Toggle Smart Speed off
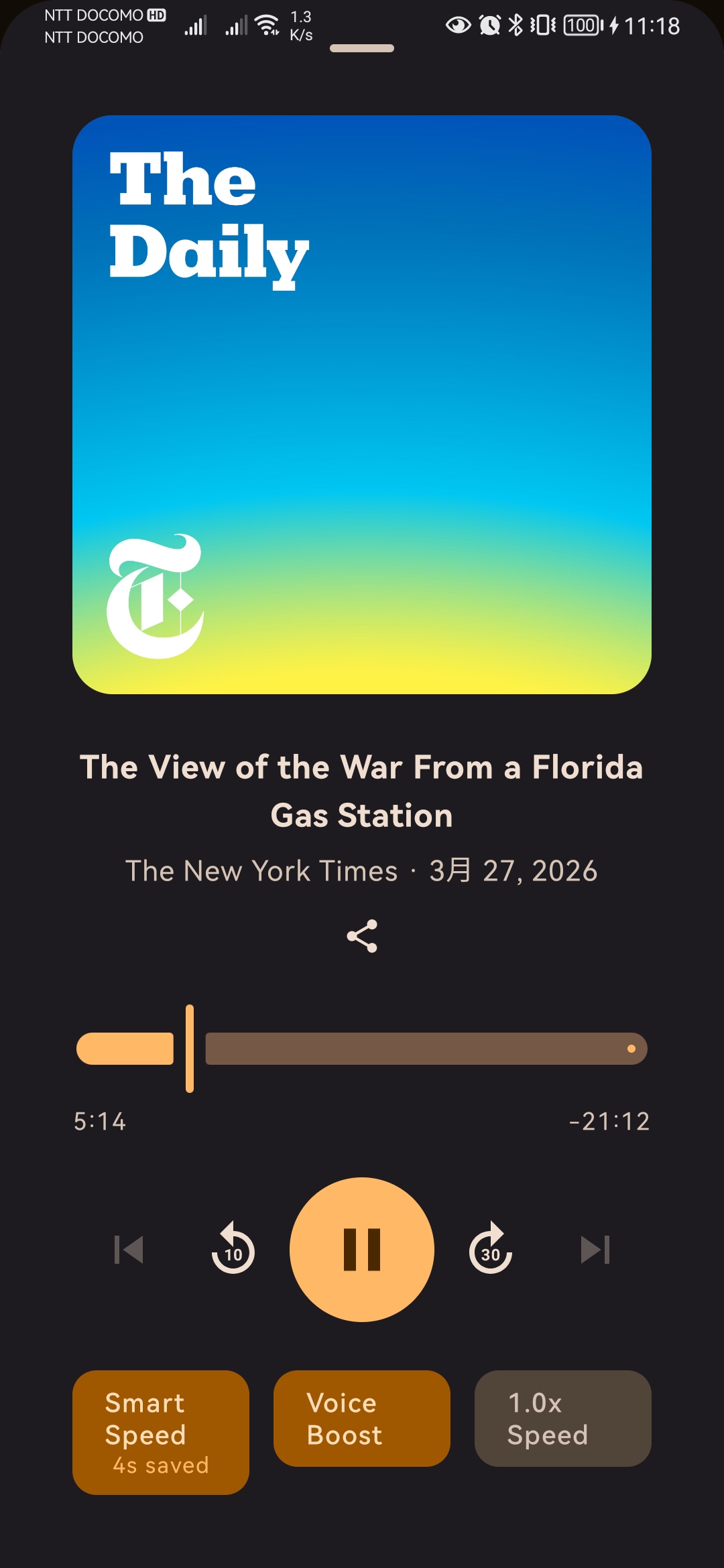Viewport: 724px width, 1568px height. pyautogui.click(x=161, y=1432)
